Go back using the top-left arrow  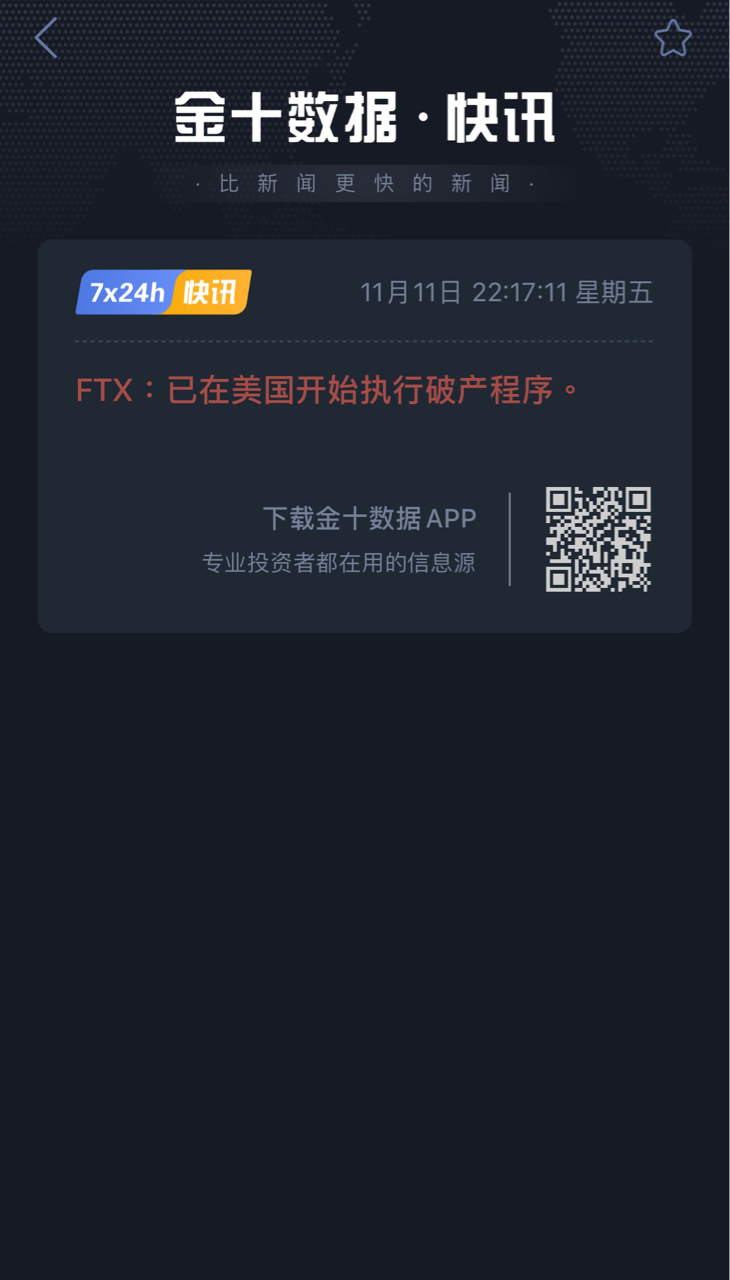click(46, 39)
